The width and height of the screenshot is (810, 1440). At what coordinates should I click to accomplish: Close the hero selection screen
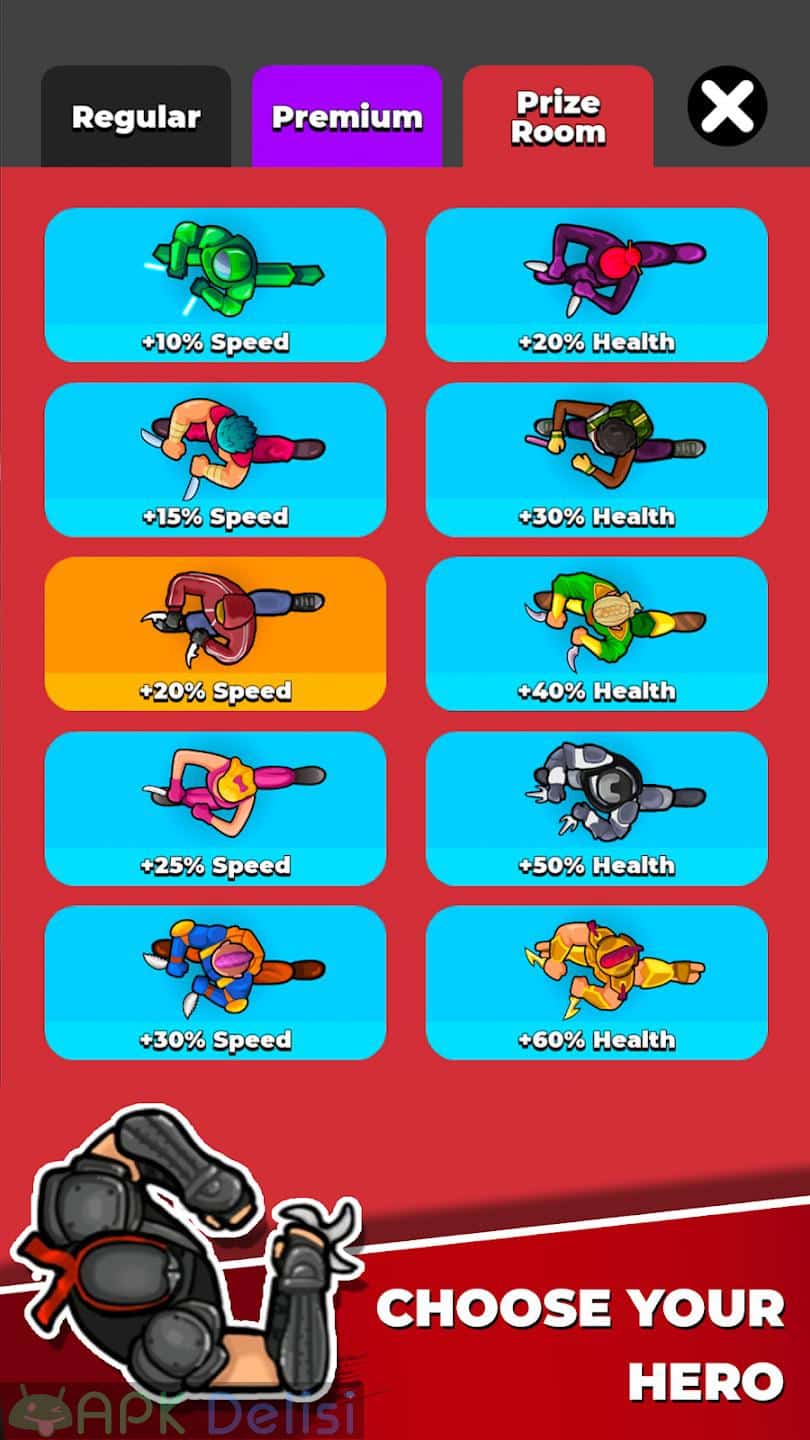click(x=727, y=106)
